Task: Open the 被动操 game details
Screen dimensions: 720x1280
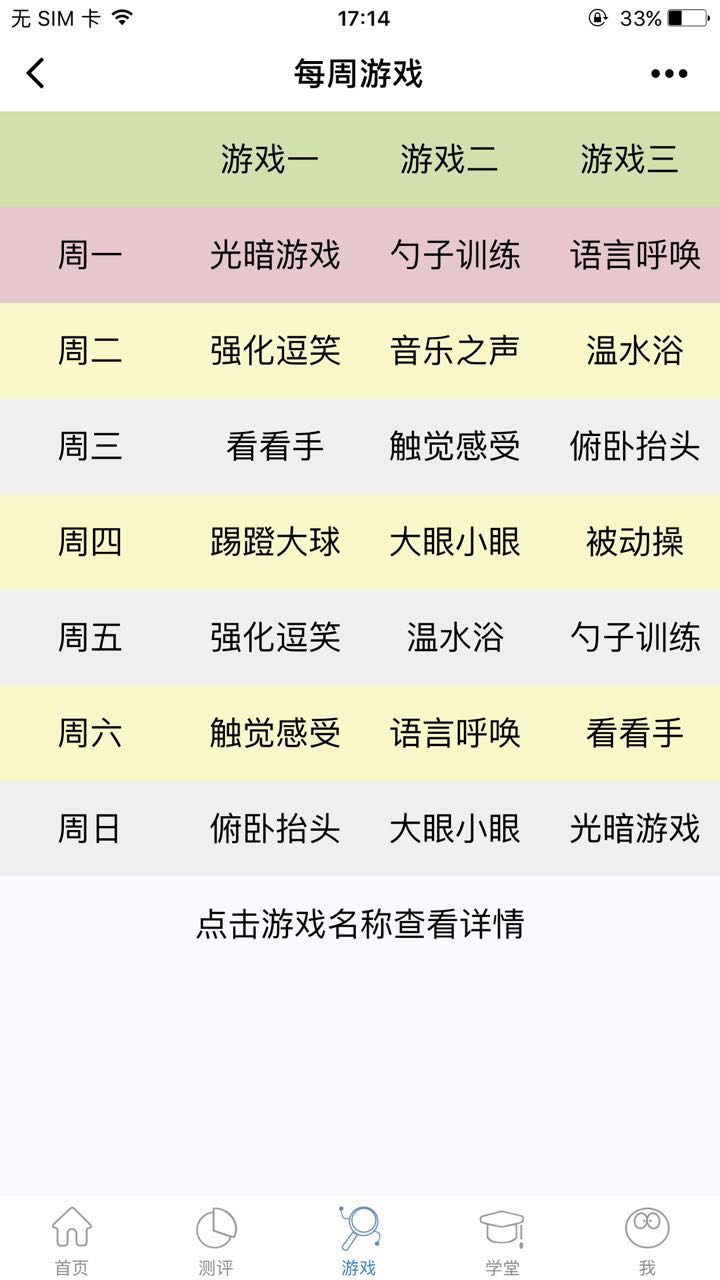Action: (x=635, y=542)
